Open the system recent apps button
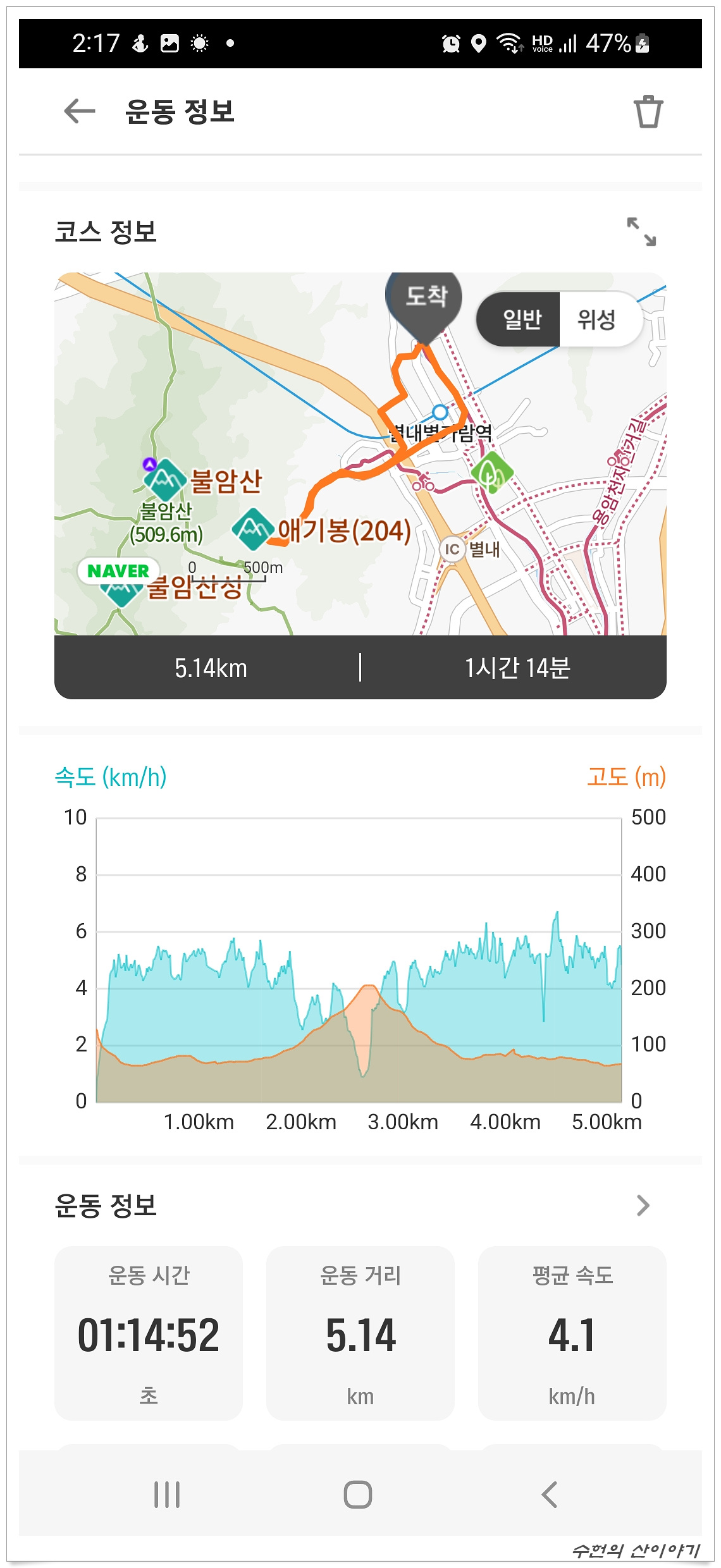Screen dimensions: 721x1568 (x=167, y=1495)
